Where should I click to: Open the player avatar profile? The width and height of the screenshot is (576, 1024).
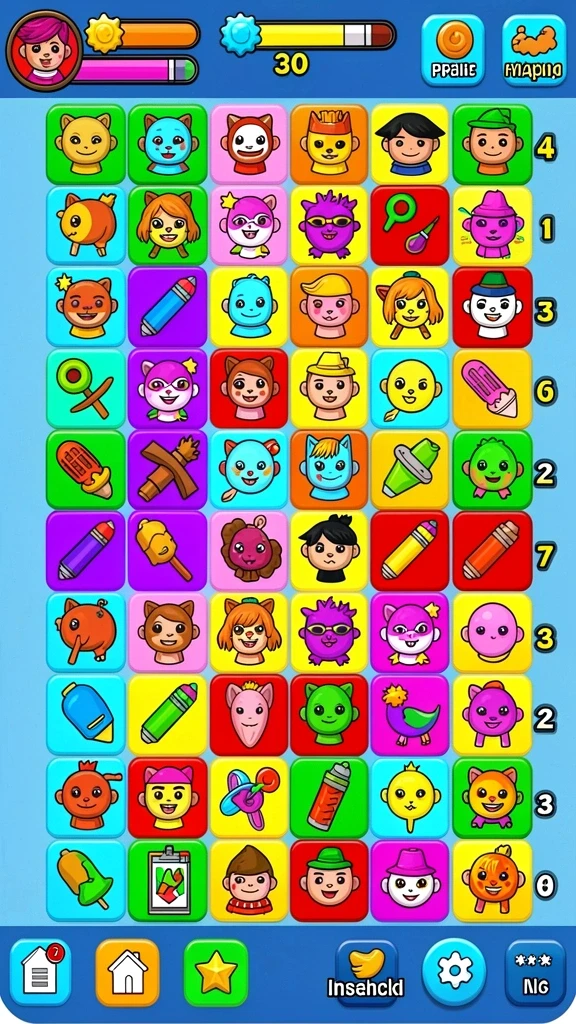point(44,50)
